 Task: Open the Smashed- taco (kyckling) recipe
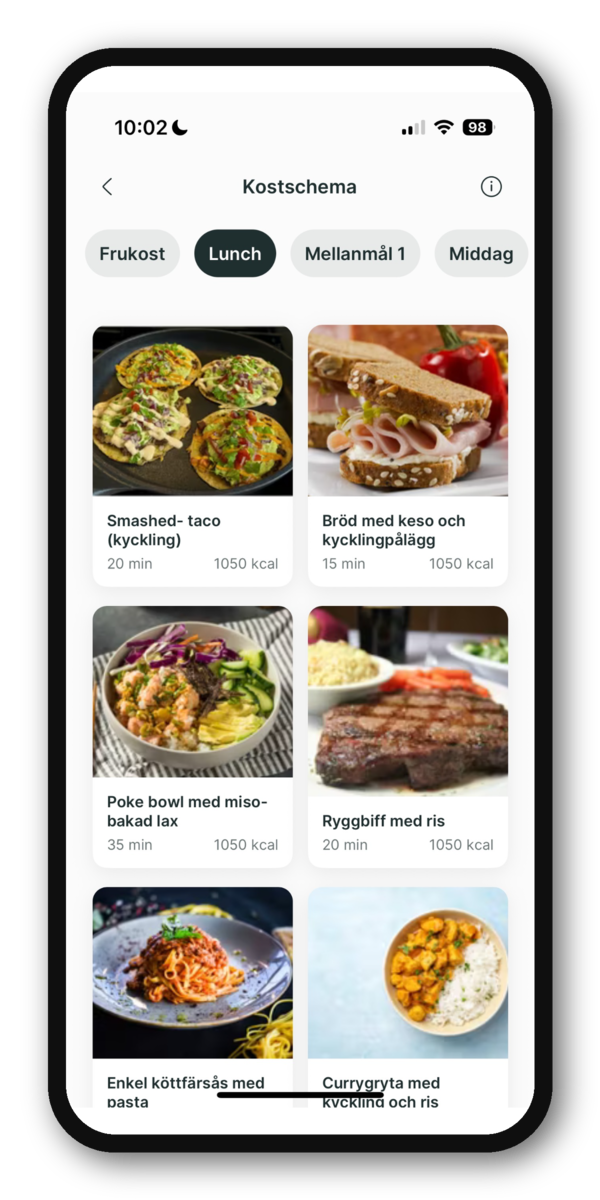tap(193, 455)
